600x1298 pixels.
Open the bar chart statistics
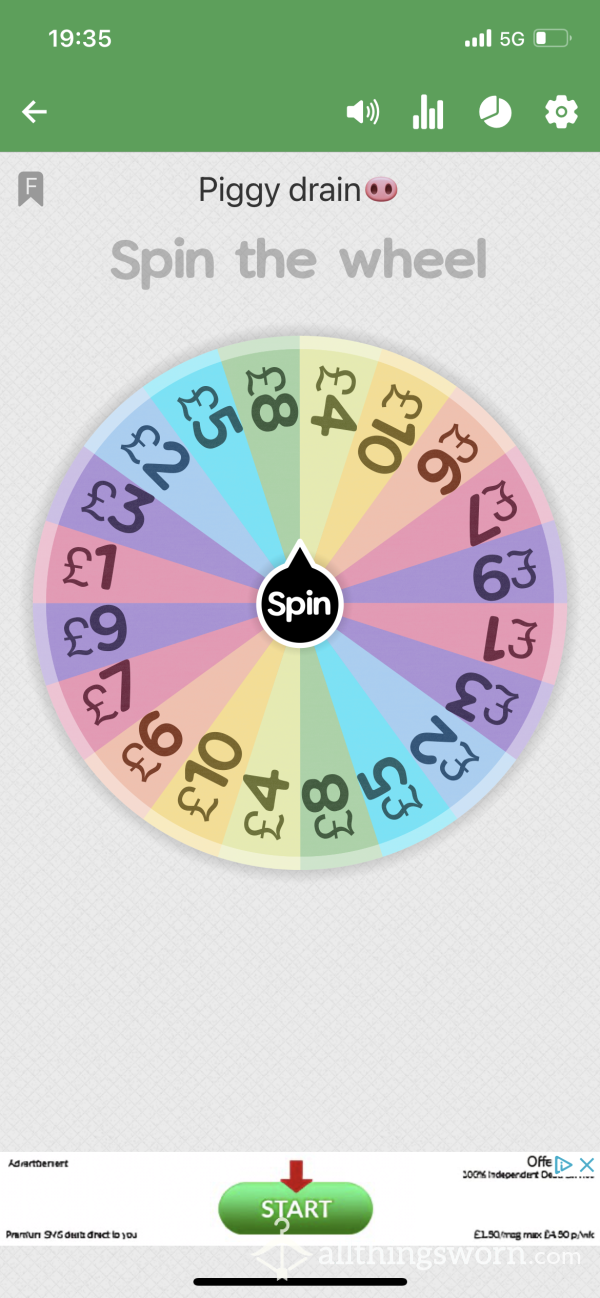428,112
